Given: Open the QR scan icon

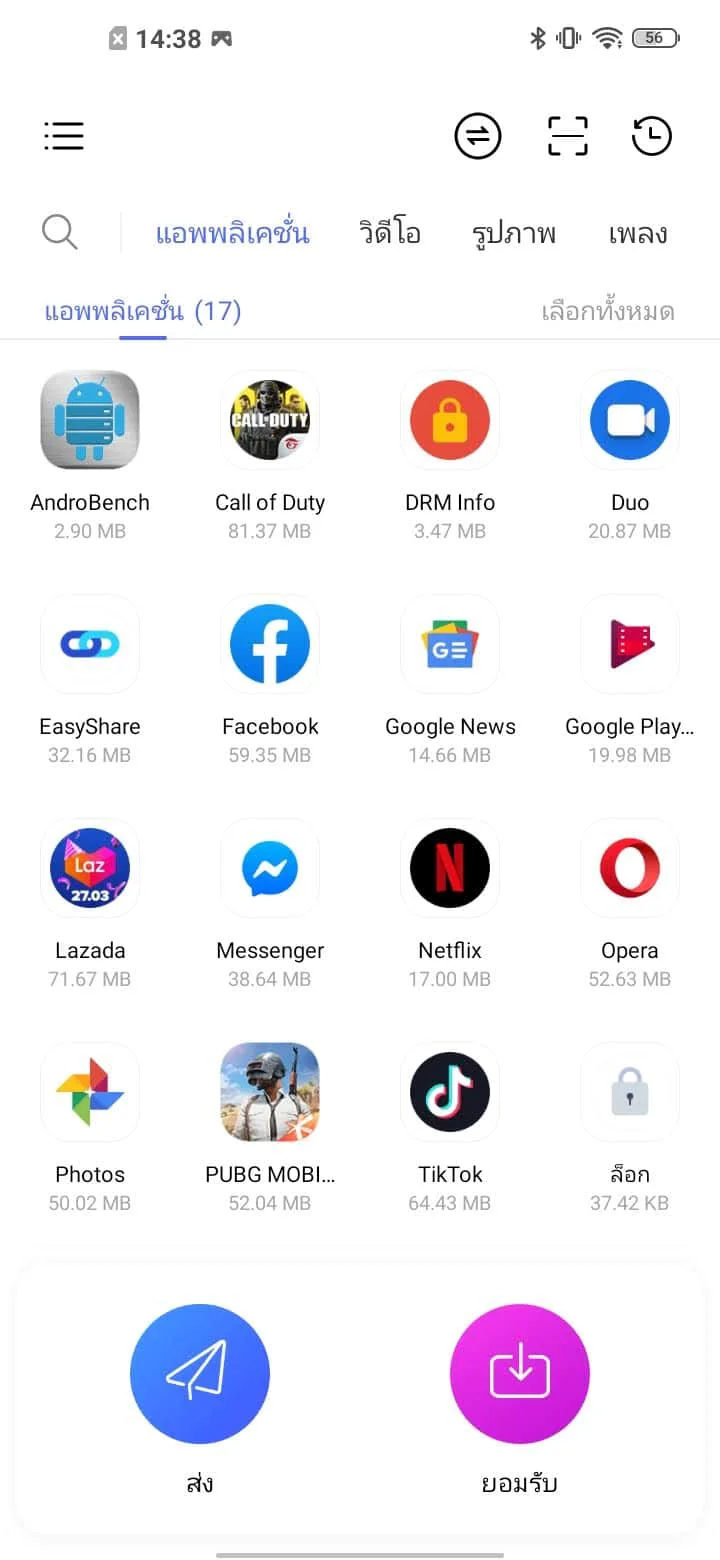Looking at the screenshot, I should [568, 136].
